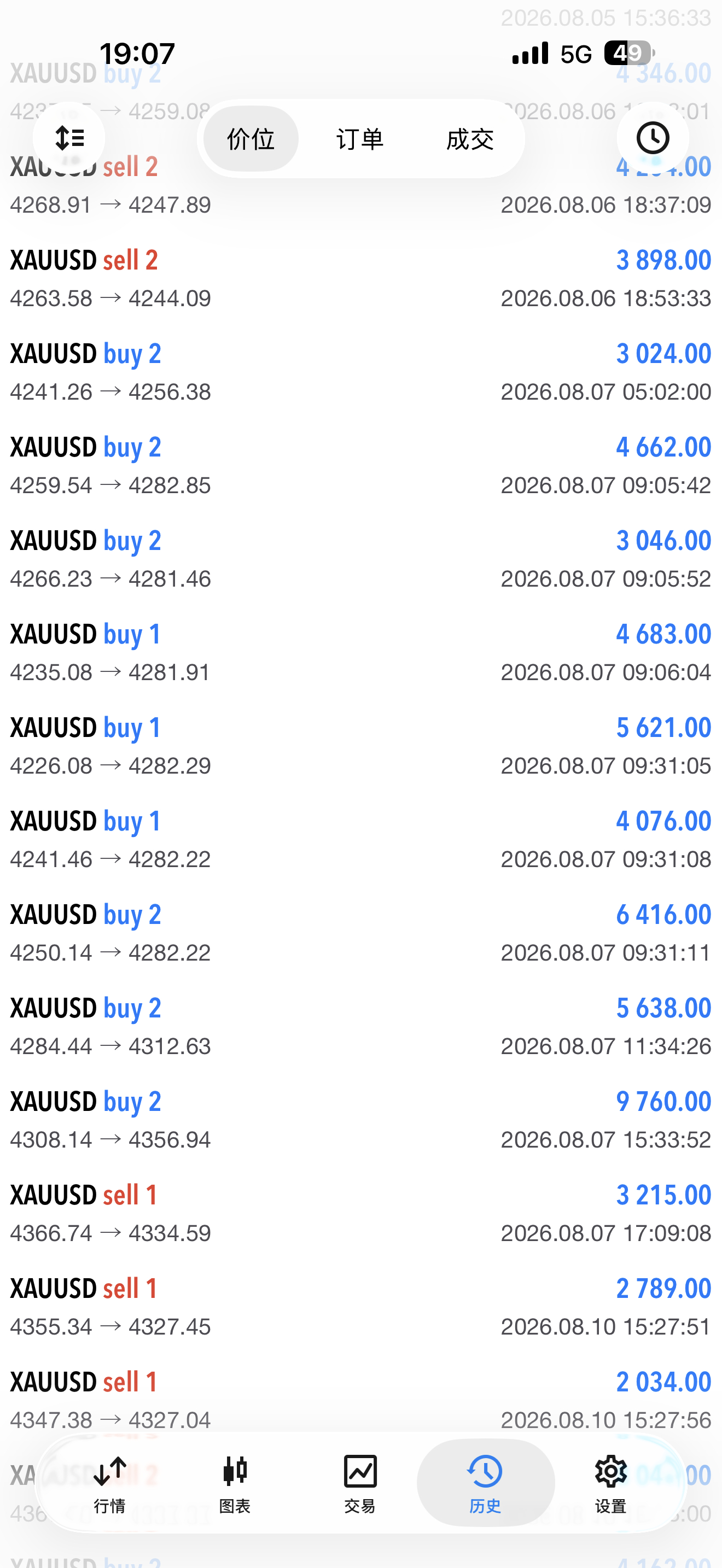
Task: Go to the 行情 tab
Action: [x=109, y=1483]
